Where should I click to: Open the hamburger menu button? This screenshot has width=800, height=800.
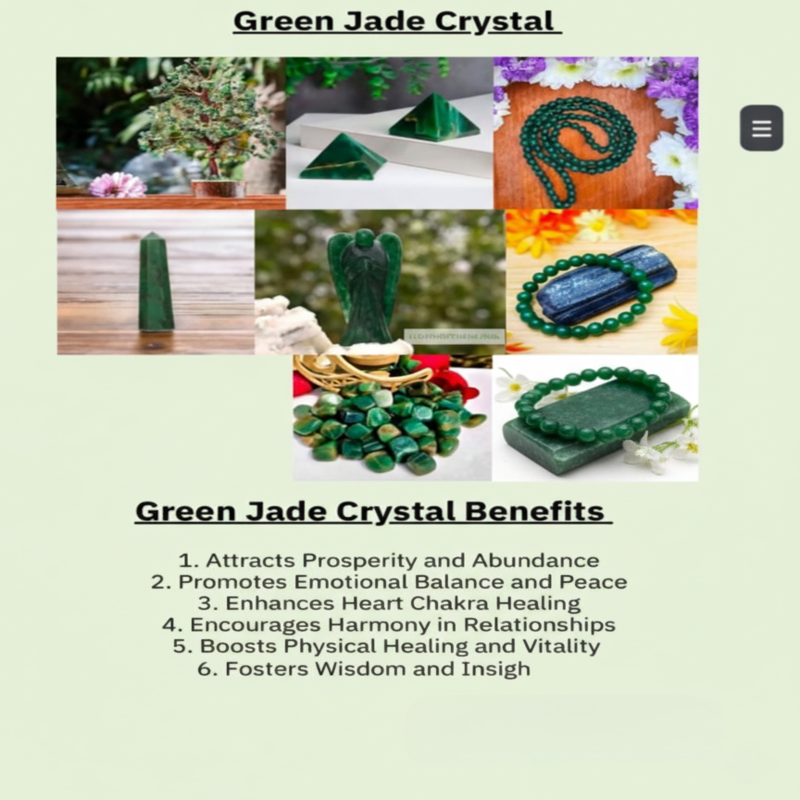pos(761,129)
